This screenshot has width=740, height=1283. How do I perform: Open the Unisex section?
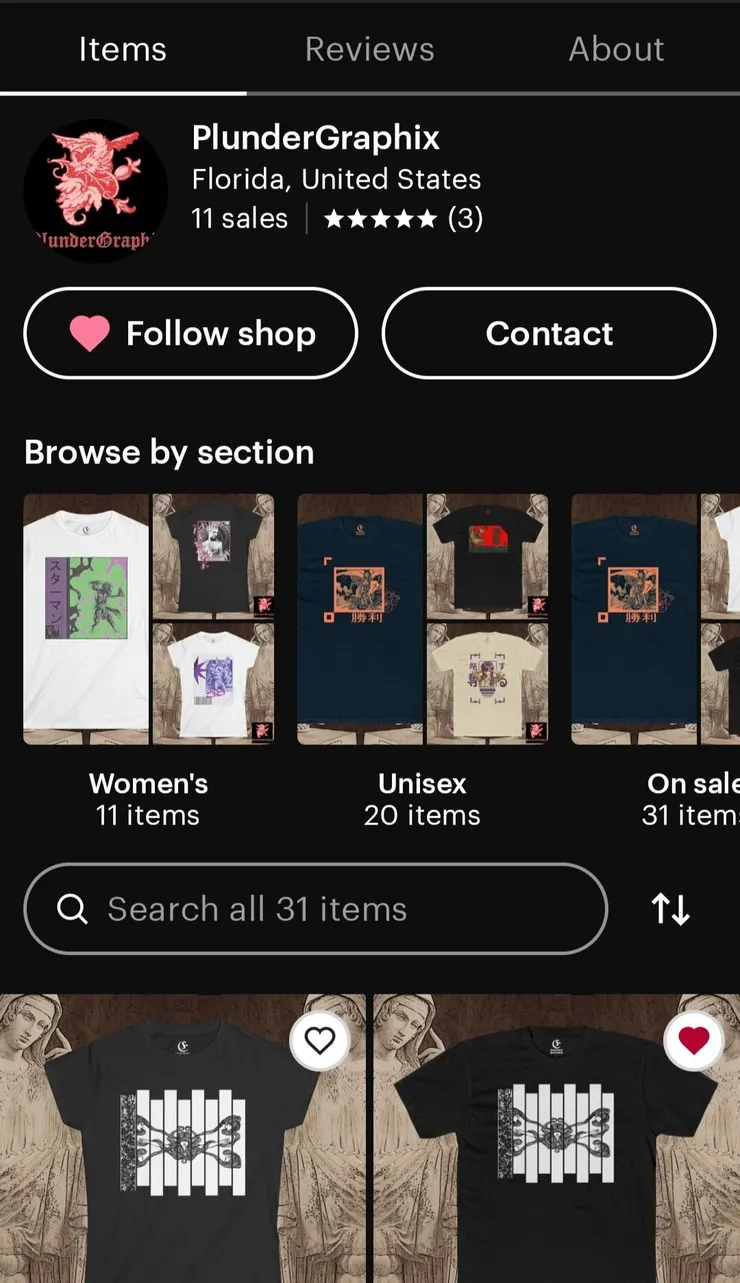click(422, 620)
